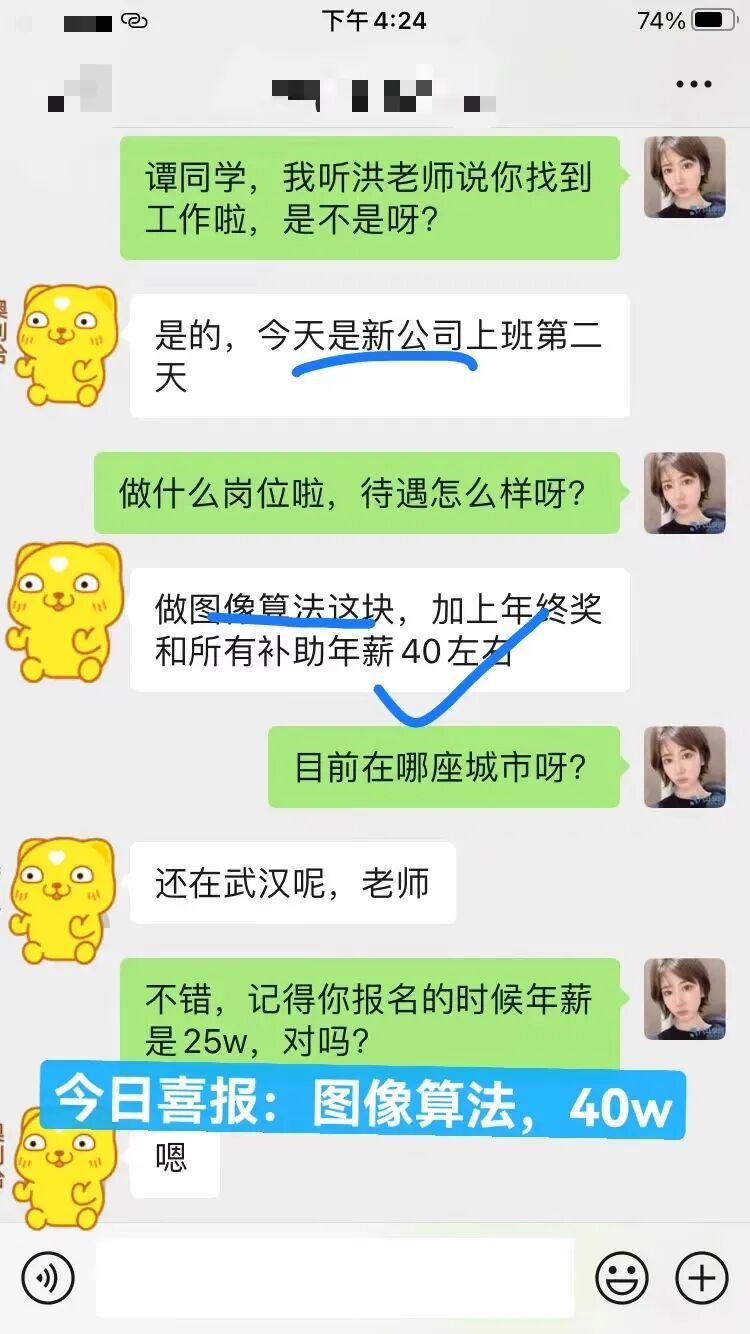750x1334 pixels.
Task: Open the emoji sticker panel
Action: pos(622,1277)
